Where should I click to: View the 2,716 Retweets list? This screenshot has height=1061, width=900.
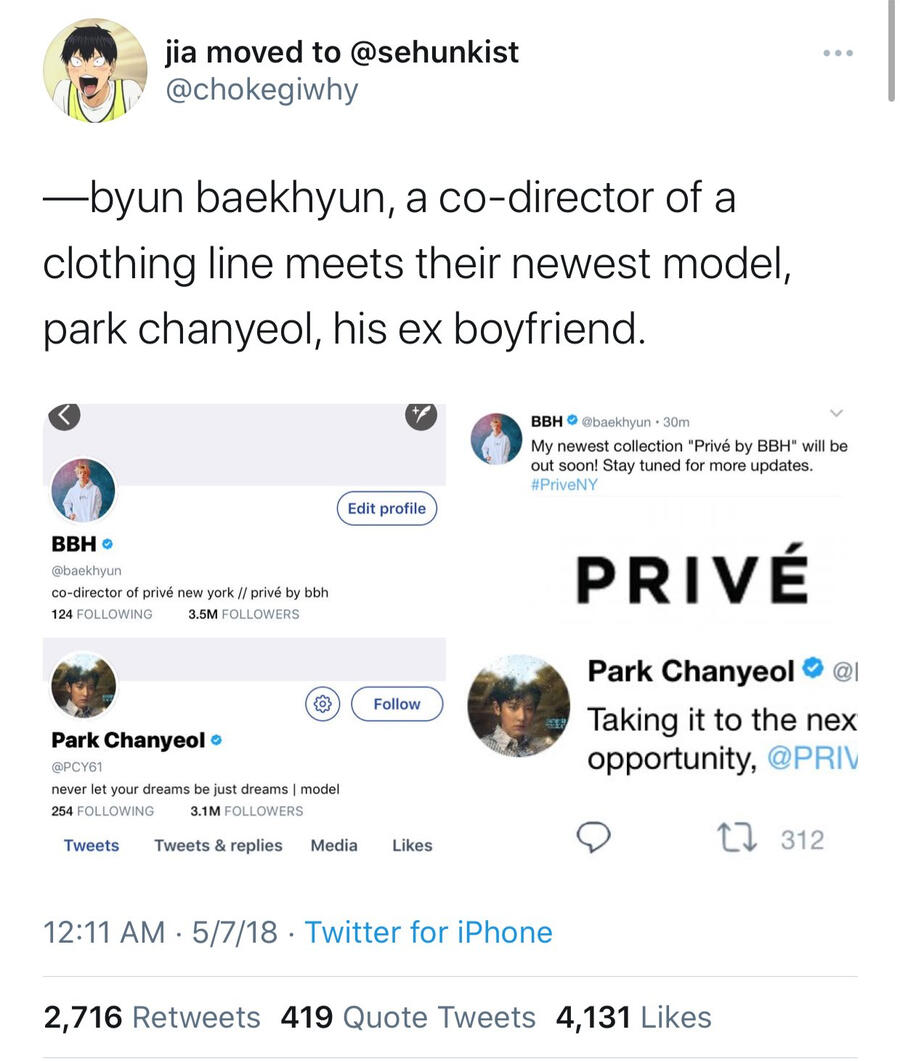(x=152, y=1017)
